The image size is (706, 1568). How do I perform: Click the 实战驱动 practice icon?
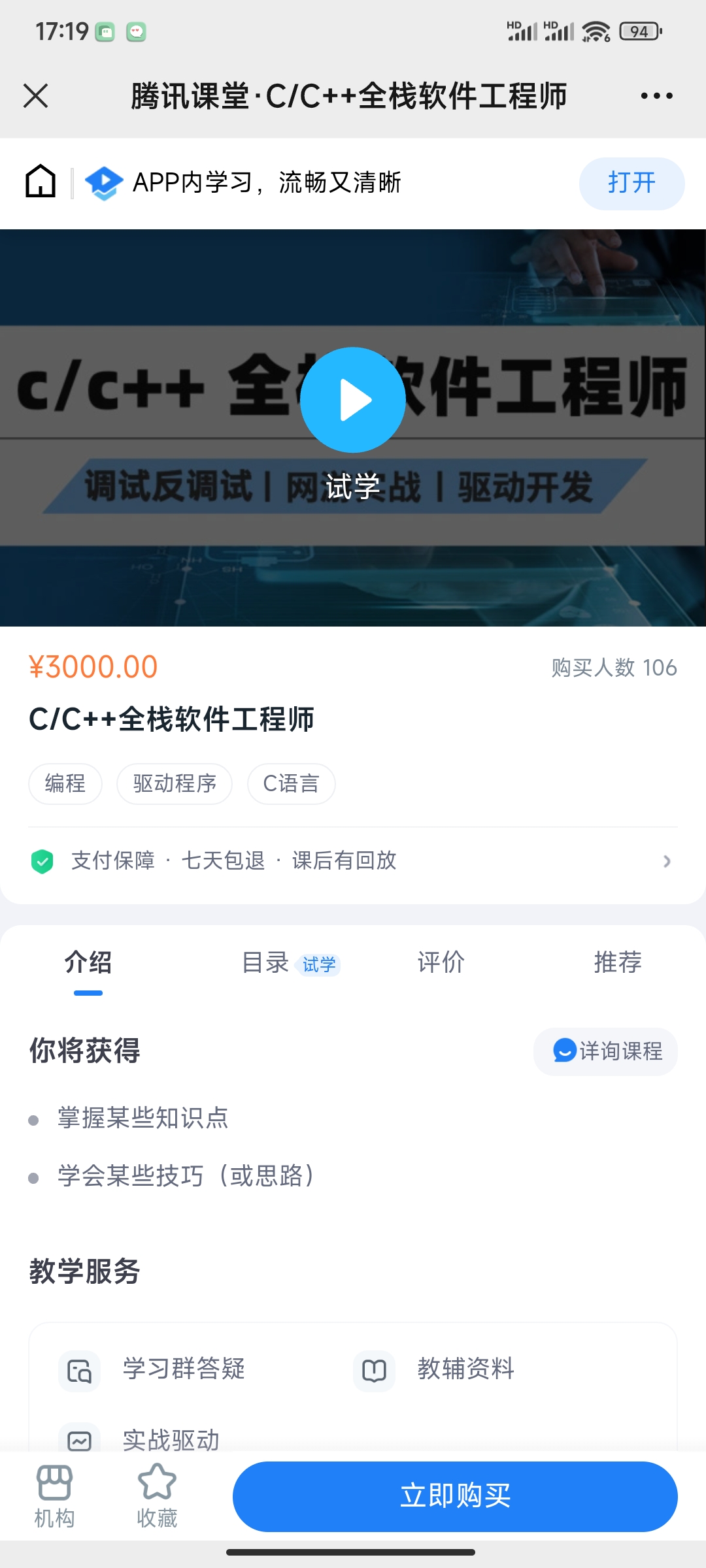[x=79, y=1437]
